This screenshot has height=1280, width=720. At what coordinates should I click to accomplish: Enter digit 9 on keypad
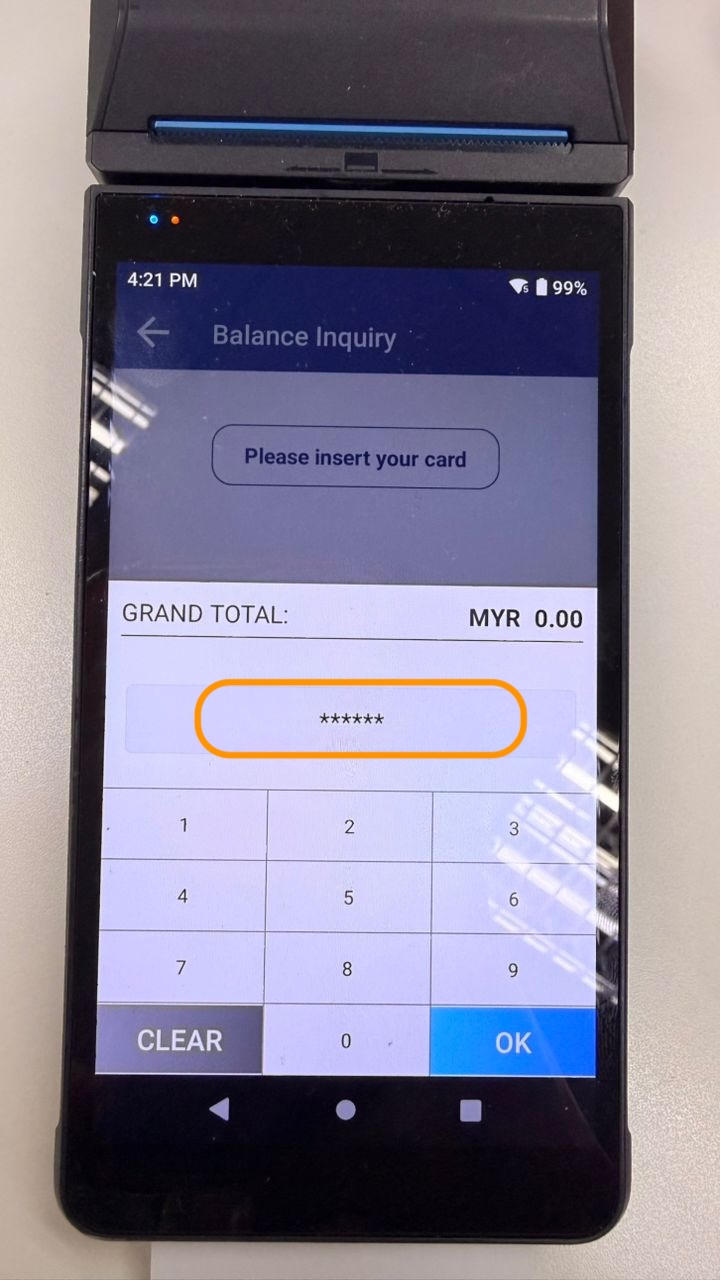pyautogui.click(x=513, y=970)
